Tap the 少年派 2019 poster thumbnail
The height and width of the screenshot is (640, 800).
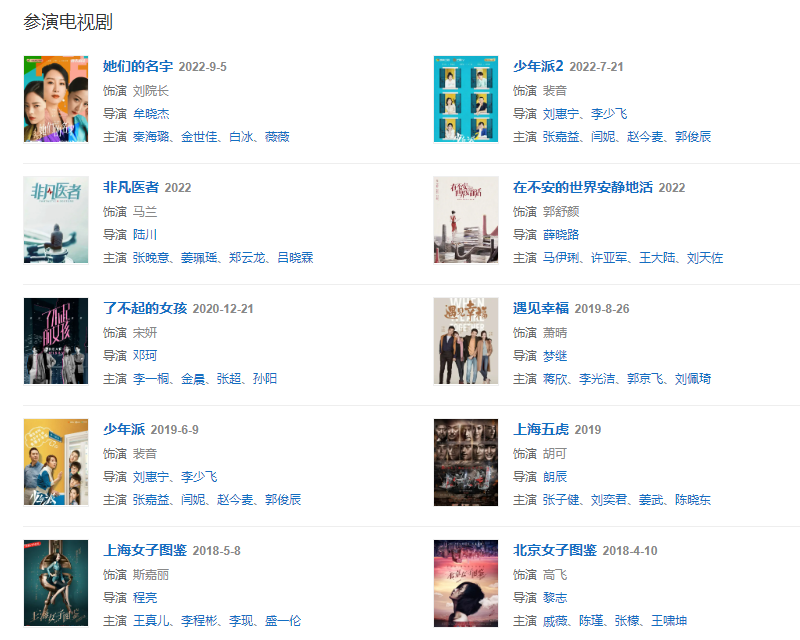[x=56, y=462]
